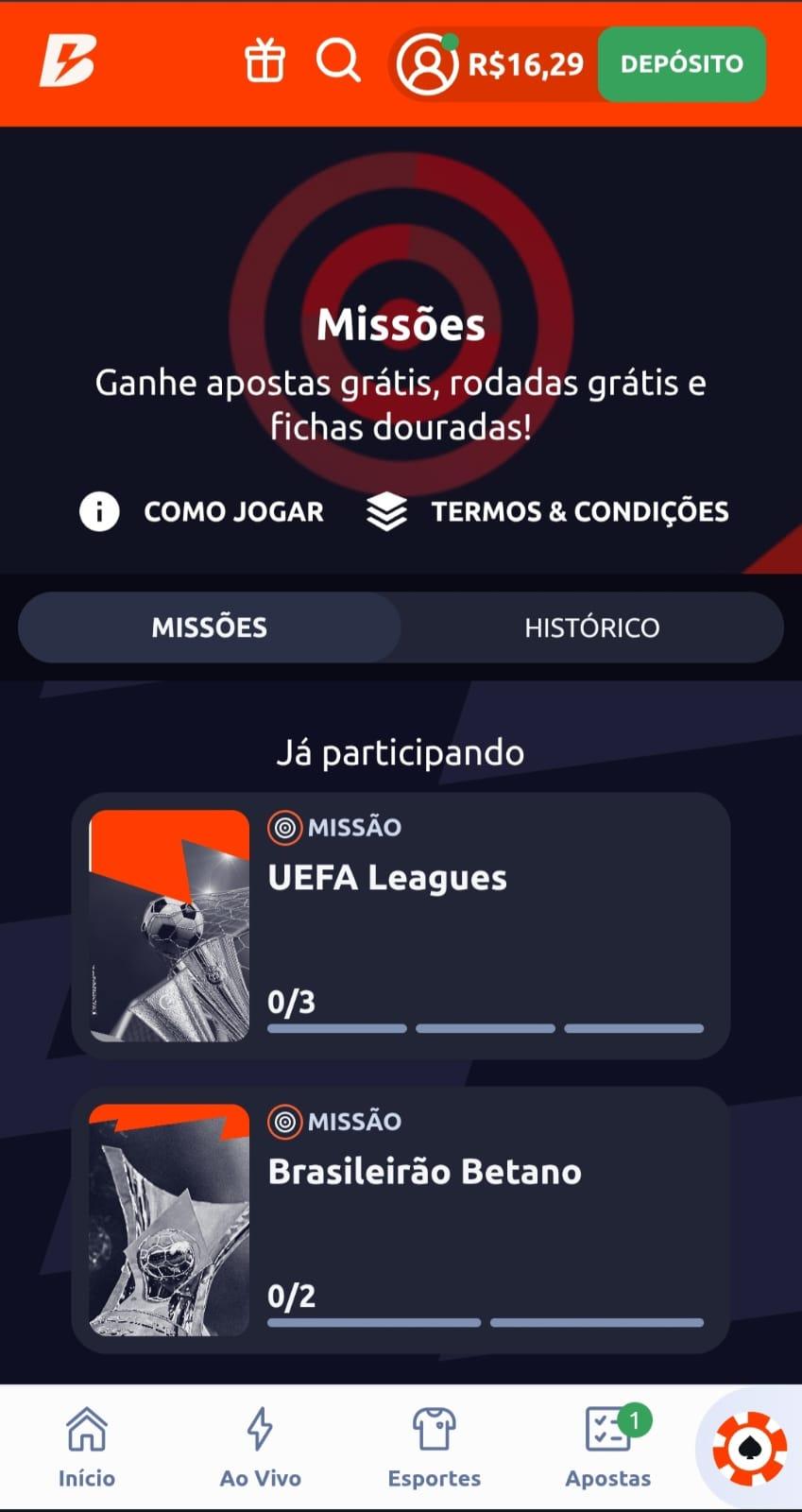
Task: Open search with the magnifier icon
Action: pyautogui.click(x=337, y=61)
